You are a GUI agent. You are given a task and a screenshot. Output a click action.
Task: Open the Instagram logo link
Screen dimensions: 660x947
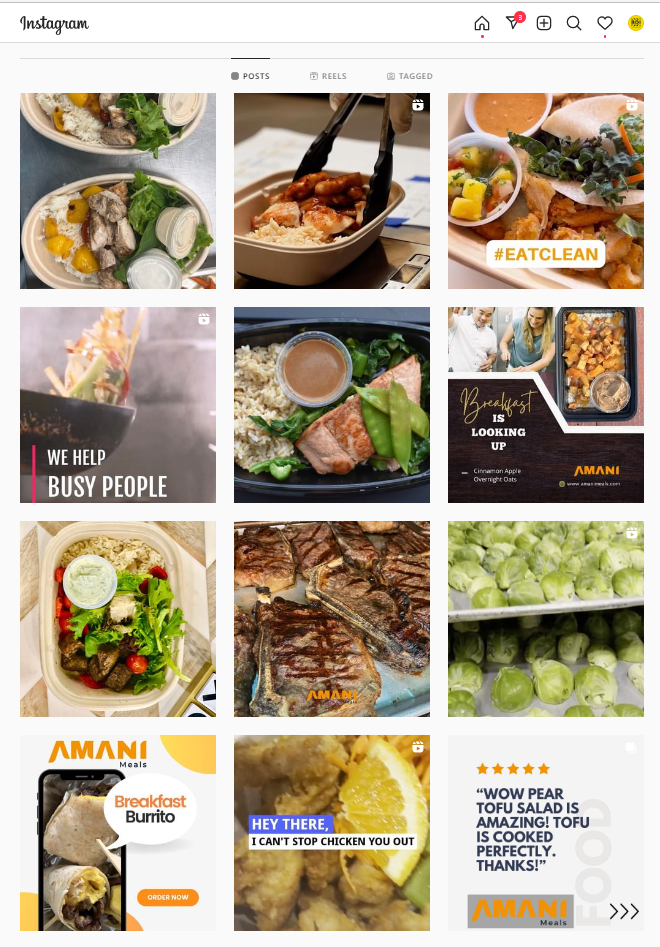54,23
